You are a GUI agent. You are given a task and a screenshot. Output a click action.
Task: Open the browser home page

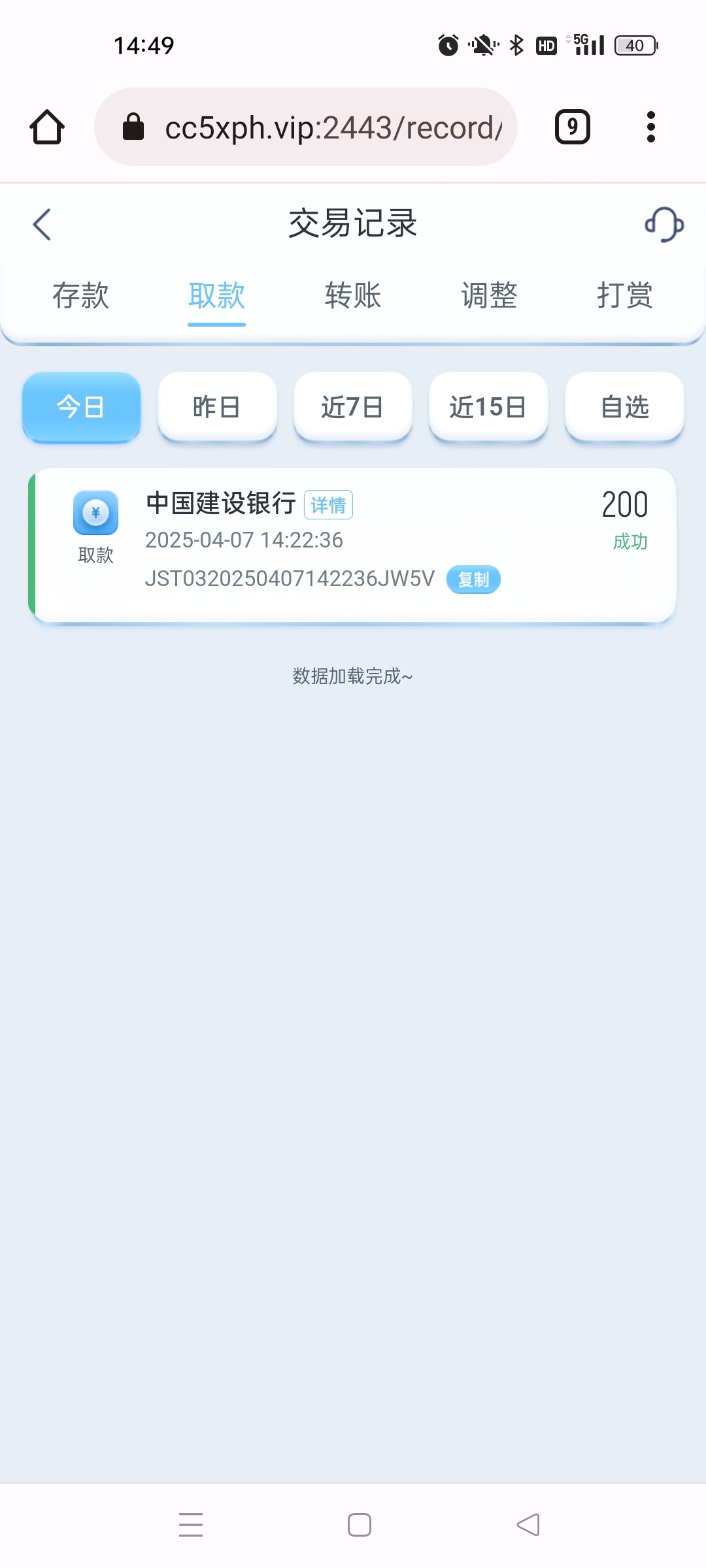[x=47, y=127]
